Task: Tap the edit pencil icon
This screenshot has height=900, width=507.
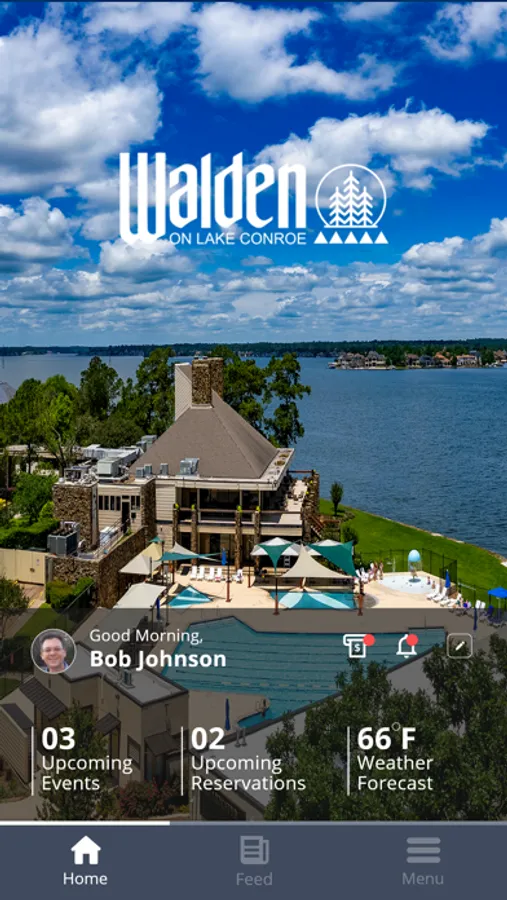Action: [459, 646]
